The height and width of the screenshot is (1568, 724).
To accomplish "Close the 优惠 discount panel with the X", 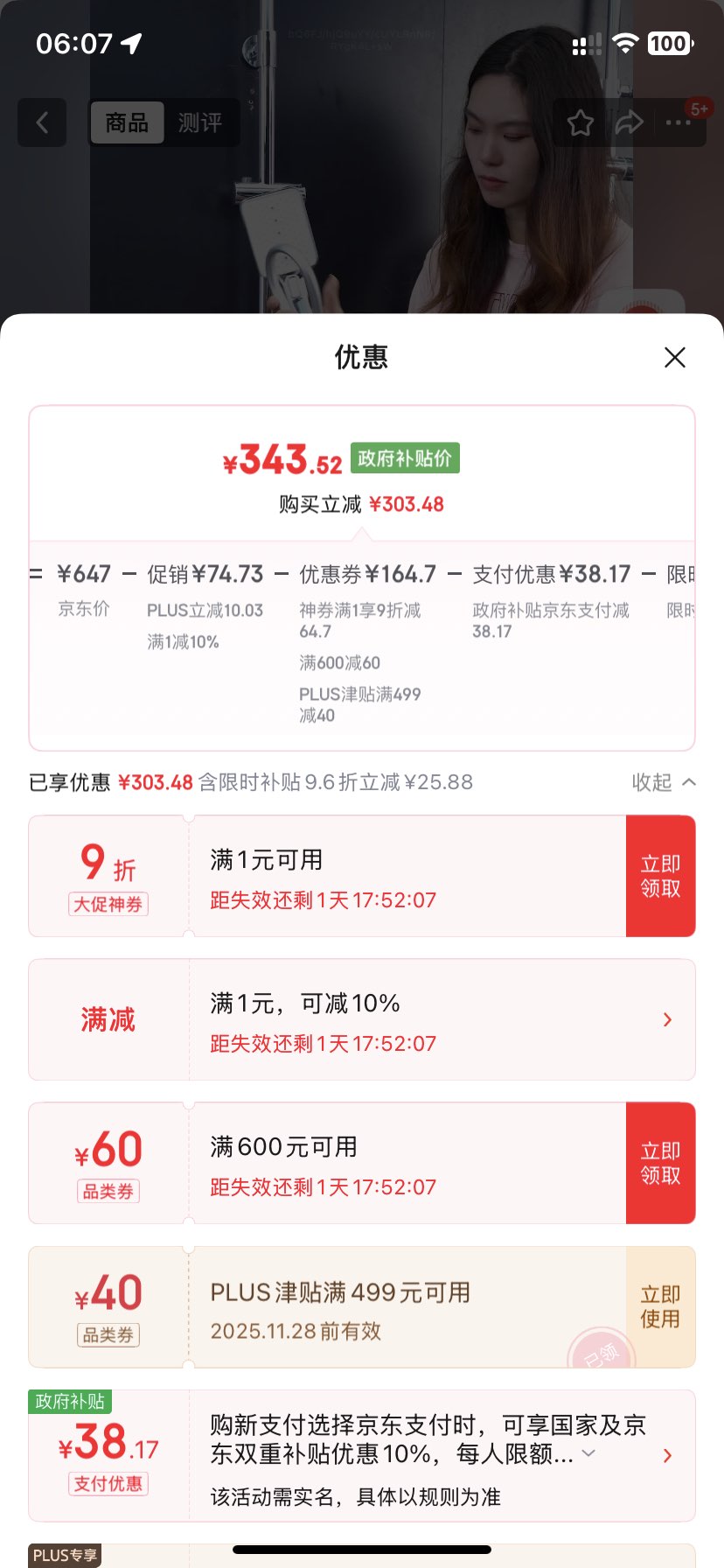I will tap(674, 358).
